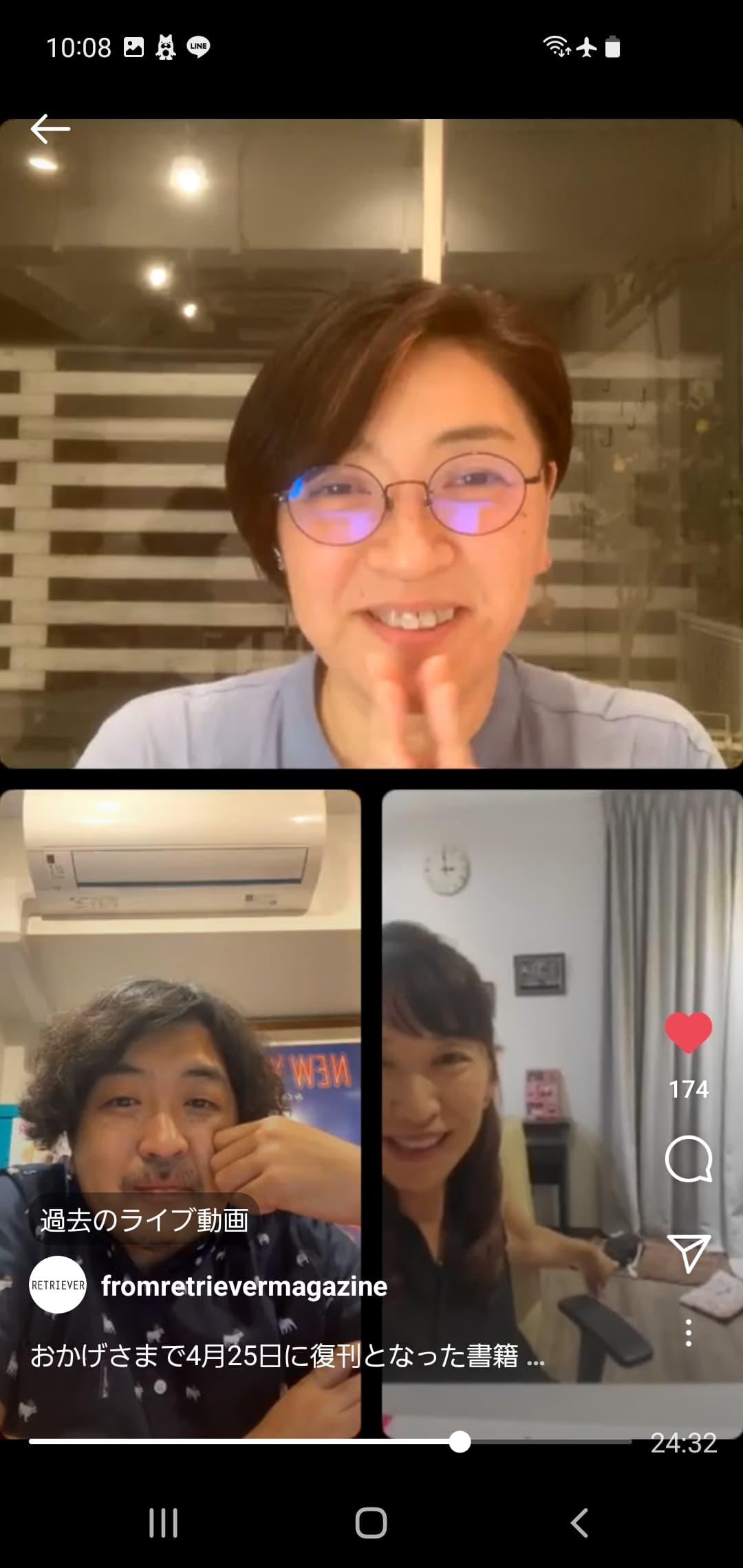Tap the video progress scrubber handle
743x1568 pixels.
pos(460,1441)
